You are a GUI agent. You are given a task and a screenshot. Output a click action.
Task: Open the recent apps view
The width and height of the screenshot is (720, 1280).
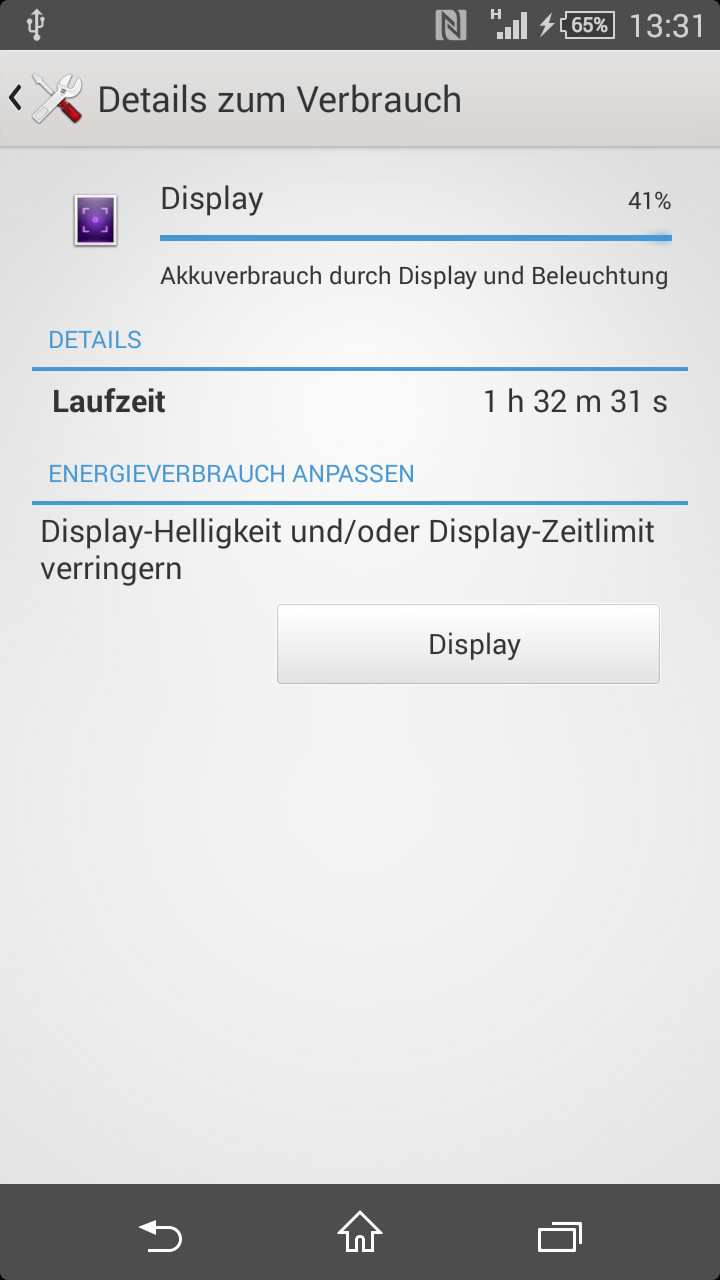point(560,1236)
